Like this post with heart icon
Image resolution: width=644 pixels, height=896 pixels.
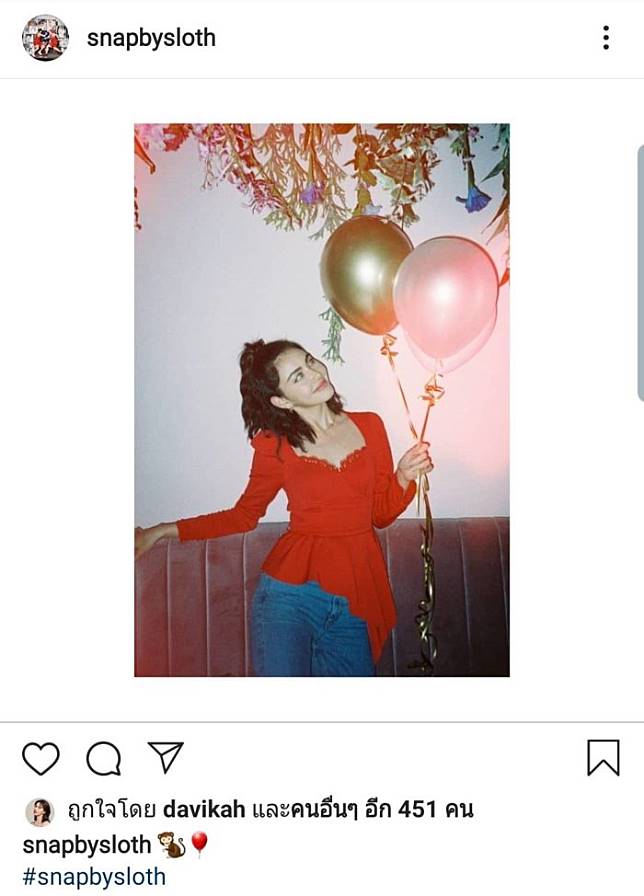pyautogui.click(x=41, y=759)
